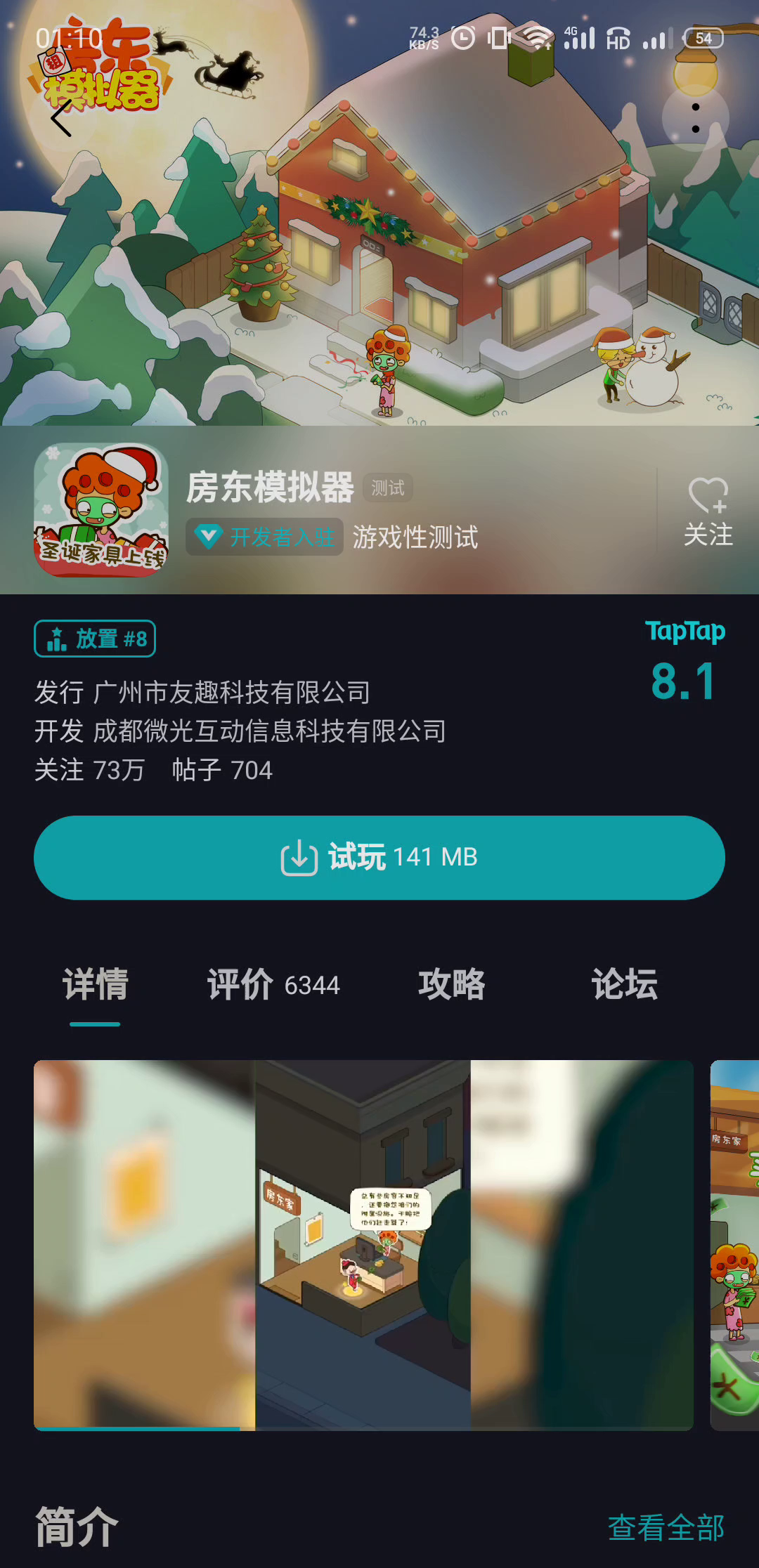Open the 论坛 tab
This screenshot has height=1568, width=759.
624,984
